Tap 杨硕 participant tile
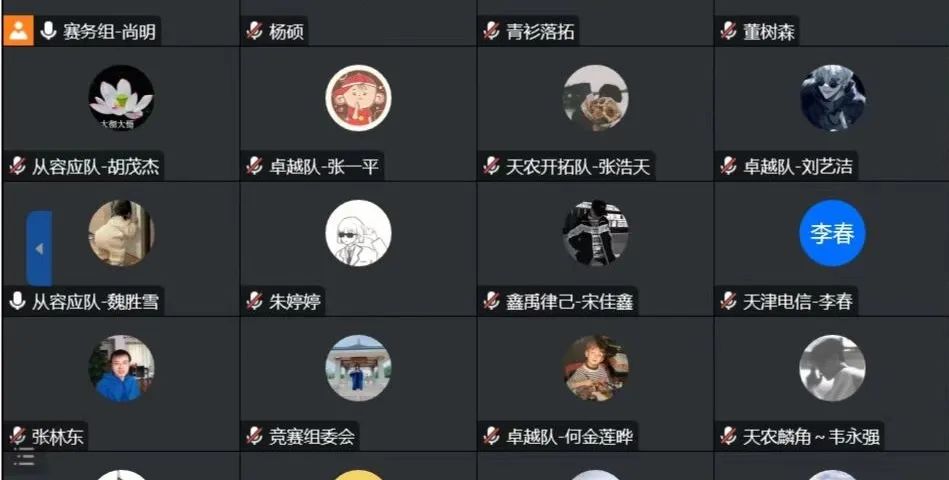The height and width of the screenshot is (480, 949). pos(358,22)
